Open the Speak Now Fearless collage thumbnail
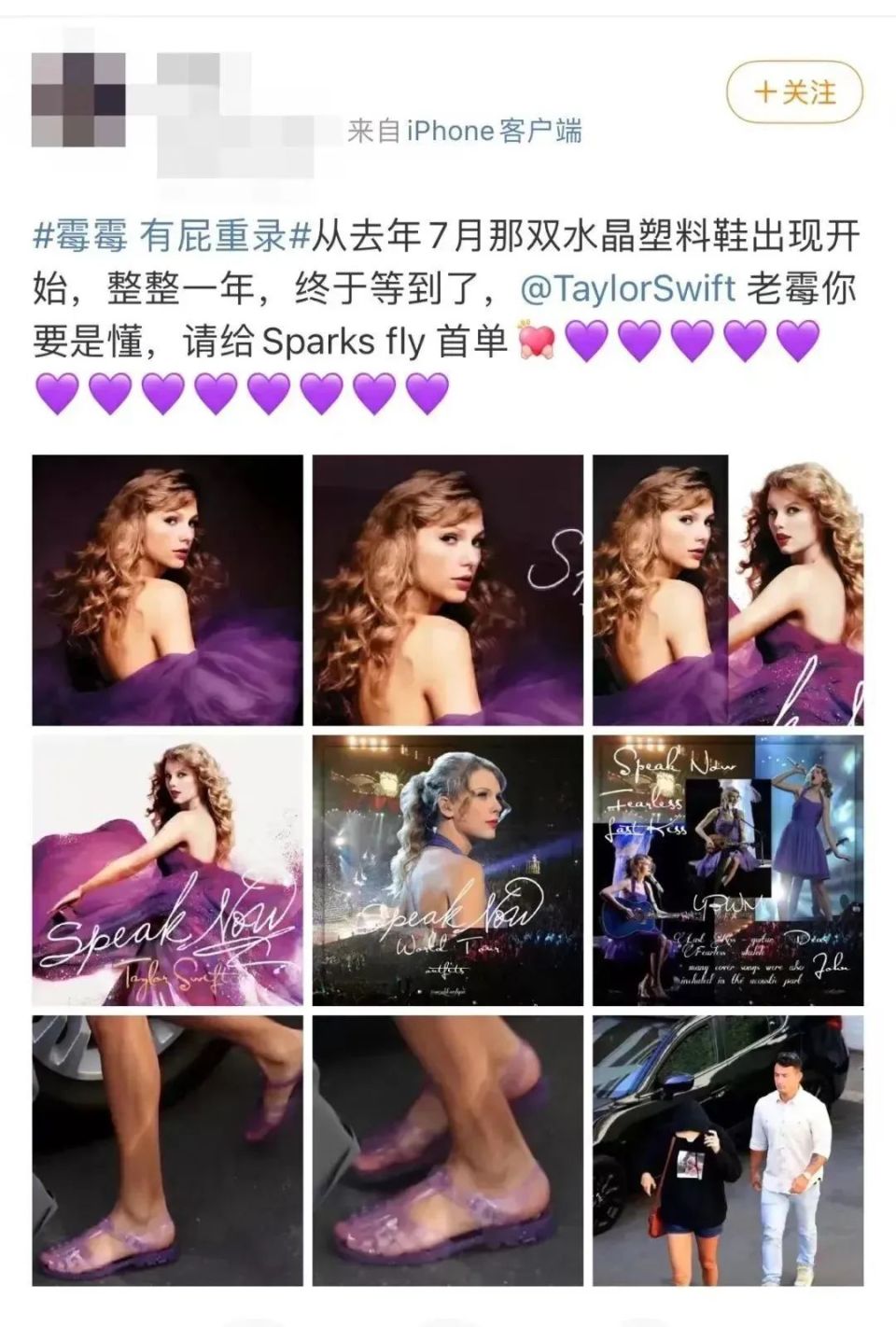This screenshot has width=896, height=1327. (730, 870)
